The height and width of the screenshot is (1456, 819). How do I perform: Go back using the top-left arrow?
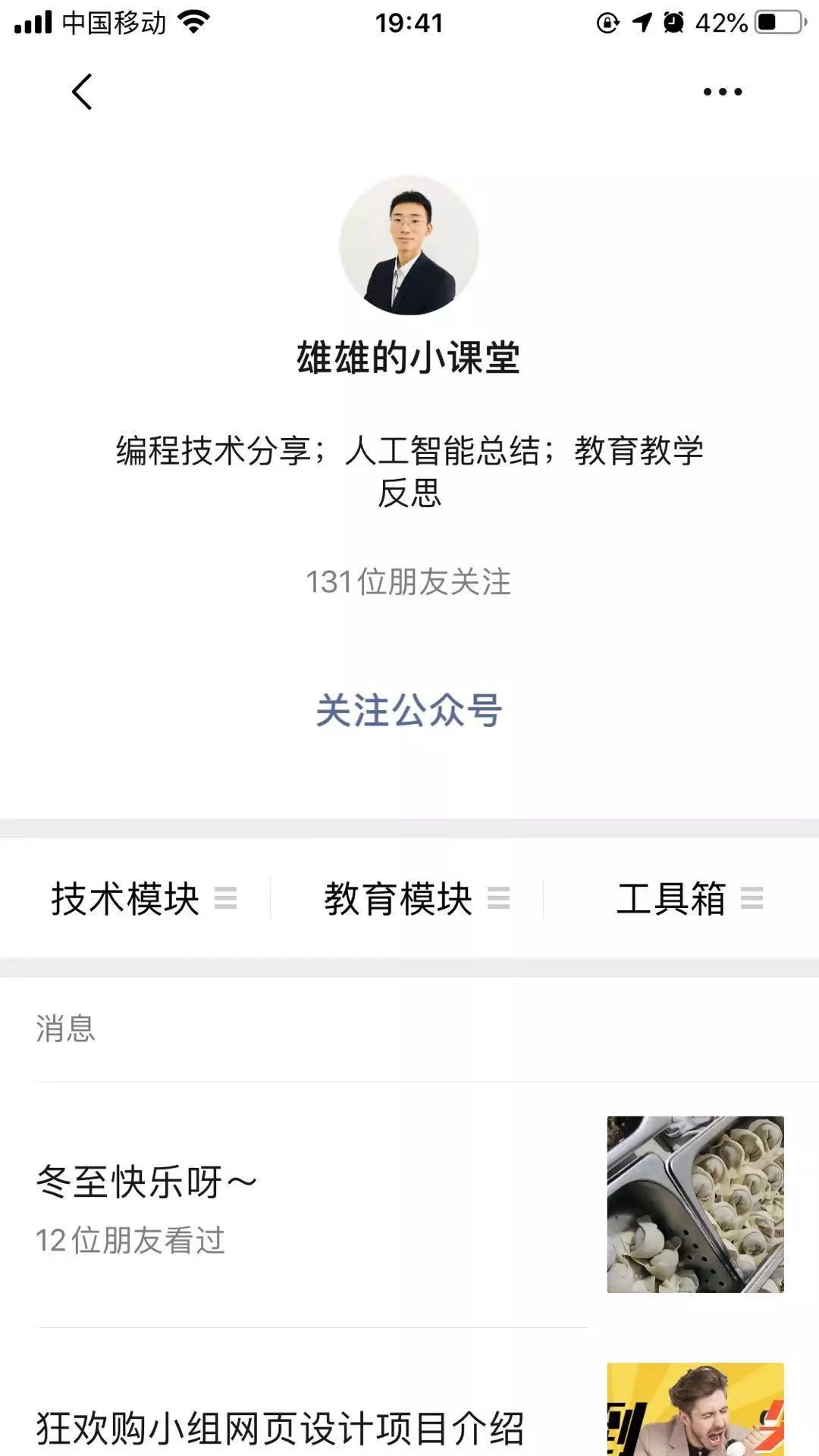(82, 92)
